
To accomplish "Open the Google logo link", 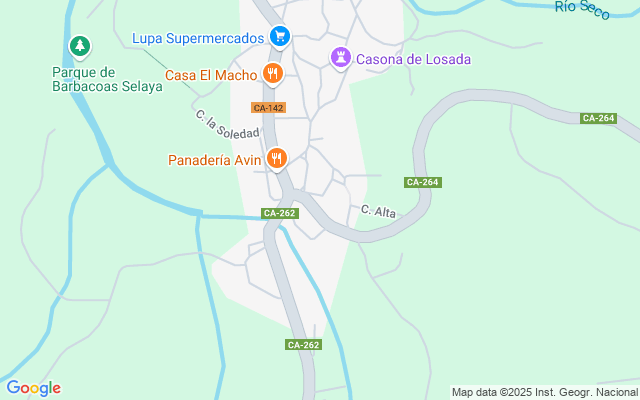I will coord(33,388).
